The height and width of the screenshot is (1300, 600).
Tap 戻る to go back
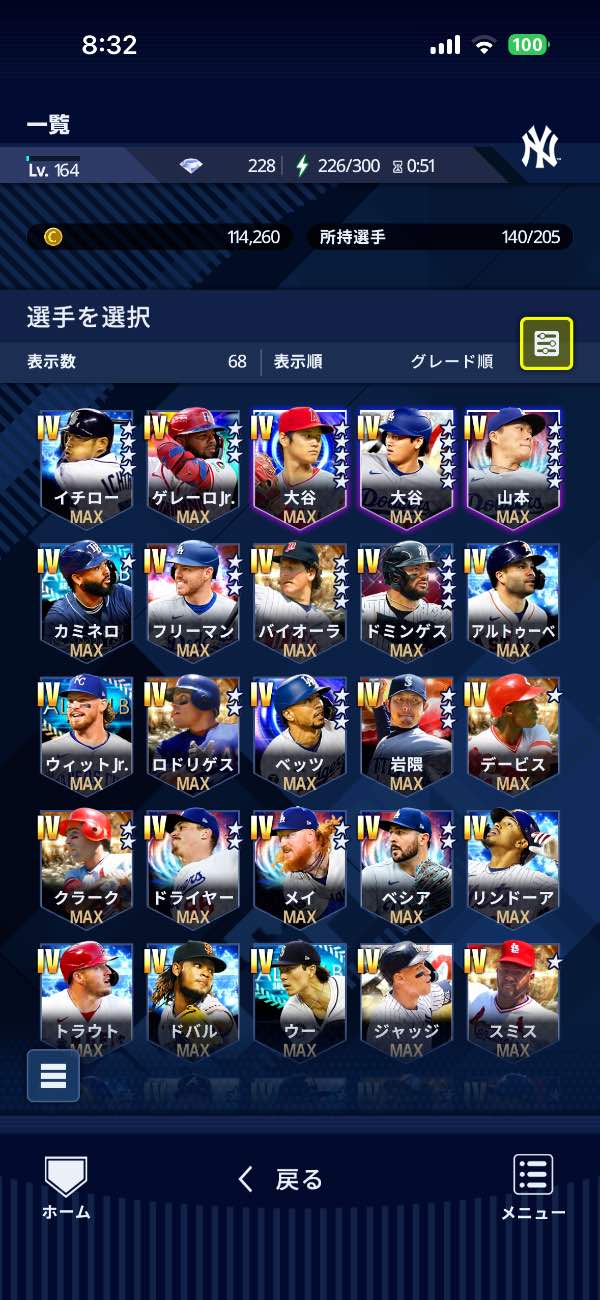pyautogui.click(x=281, y=1180)
